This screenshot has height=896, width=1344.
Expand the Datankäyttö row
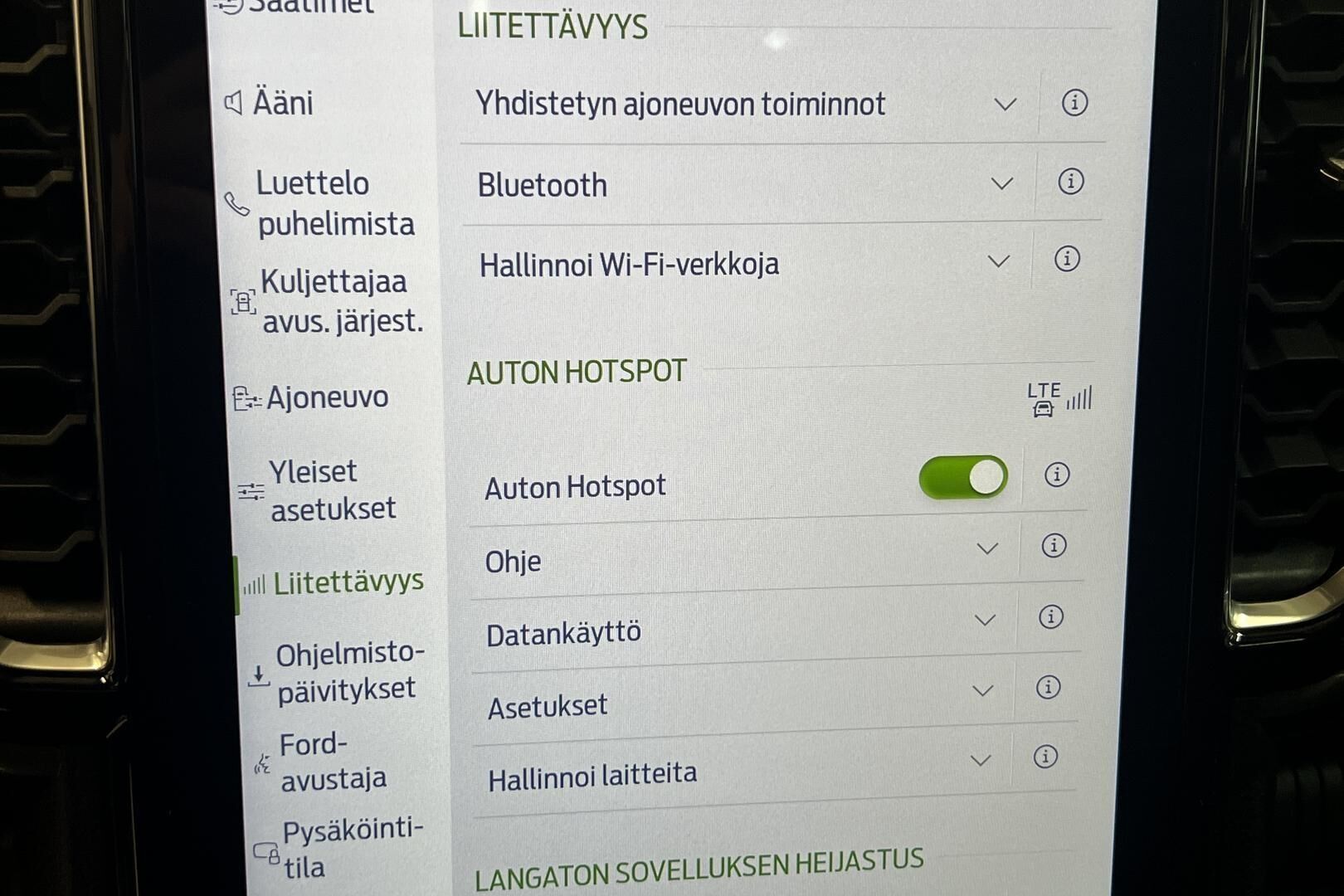click(x=985, y=620)
